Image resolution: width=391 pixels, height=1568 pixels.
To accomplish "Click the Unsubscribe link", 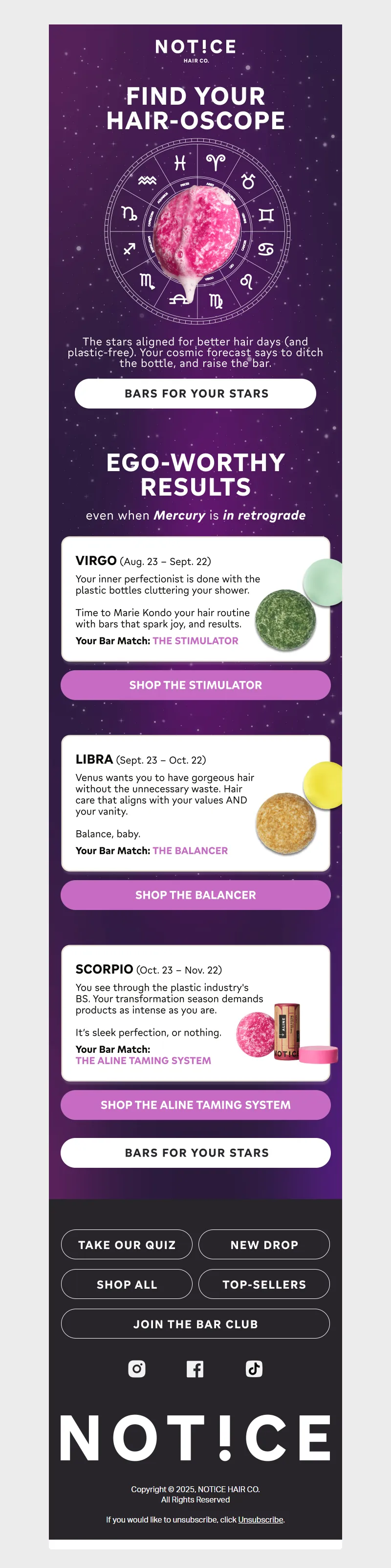I will tap(261, 1519).
